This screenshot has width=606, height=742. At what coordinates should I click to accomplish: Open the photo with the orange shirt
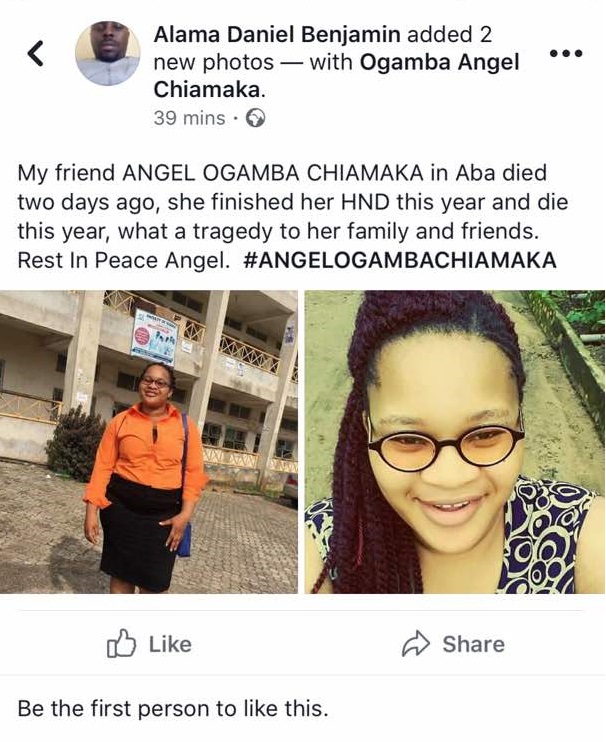[149, 442]
